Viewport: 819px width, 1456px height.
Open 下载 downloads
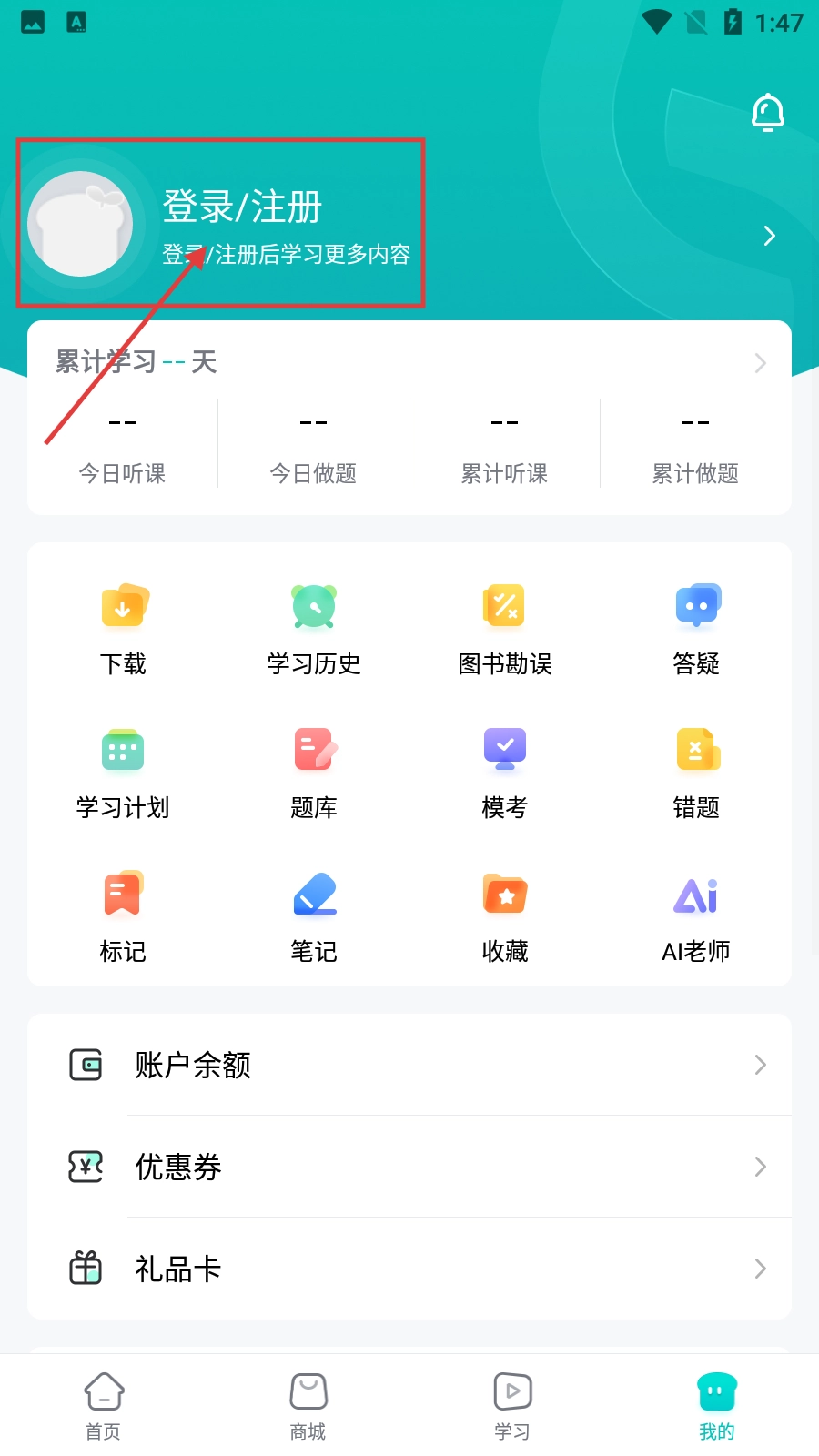(x=123, y=629)
